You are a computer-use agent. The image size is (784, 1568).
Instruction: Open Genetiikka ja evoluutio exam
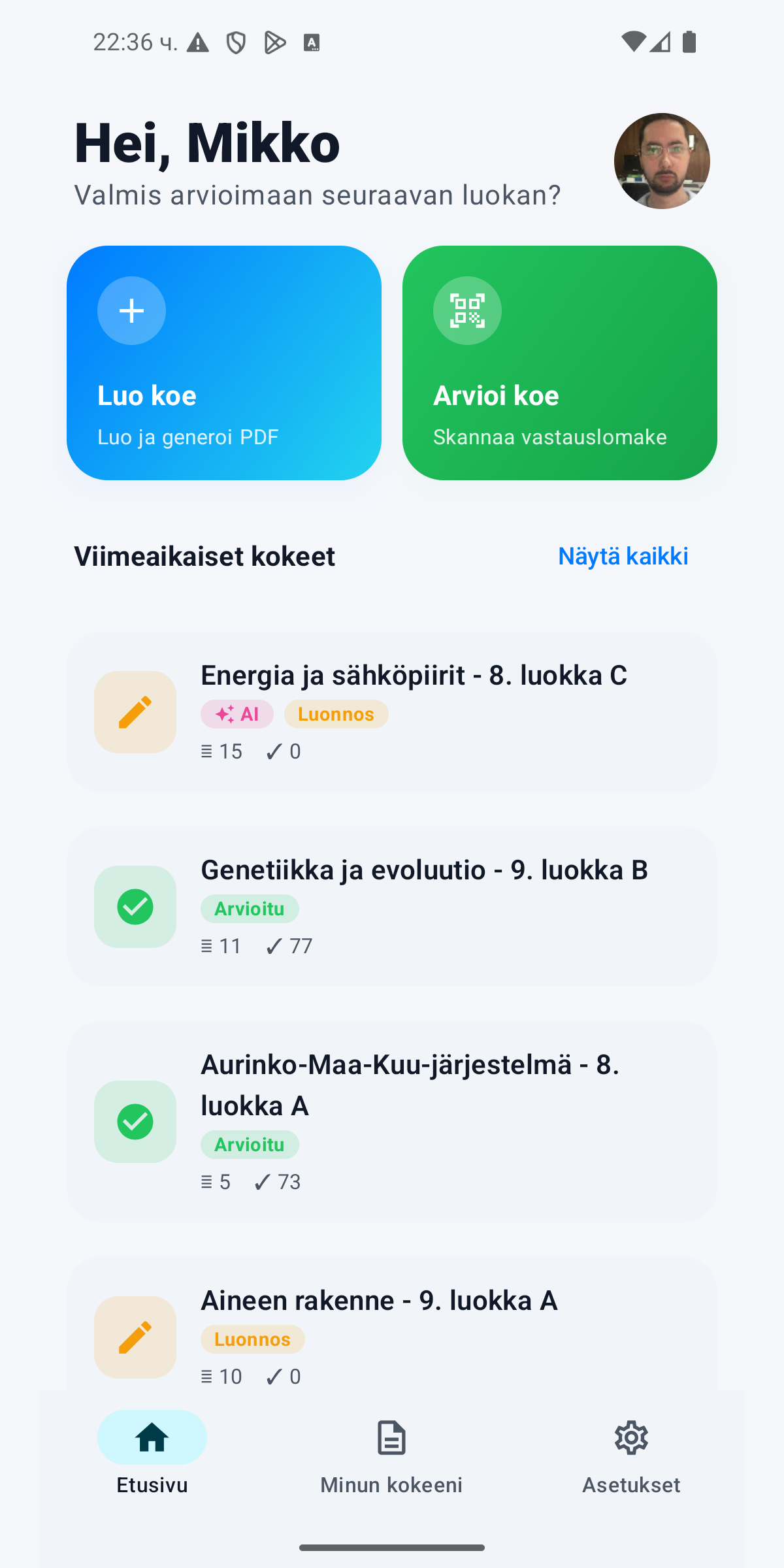click(x=392, y=906)
